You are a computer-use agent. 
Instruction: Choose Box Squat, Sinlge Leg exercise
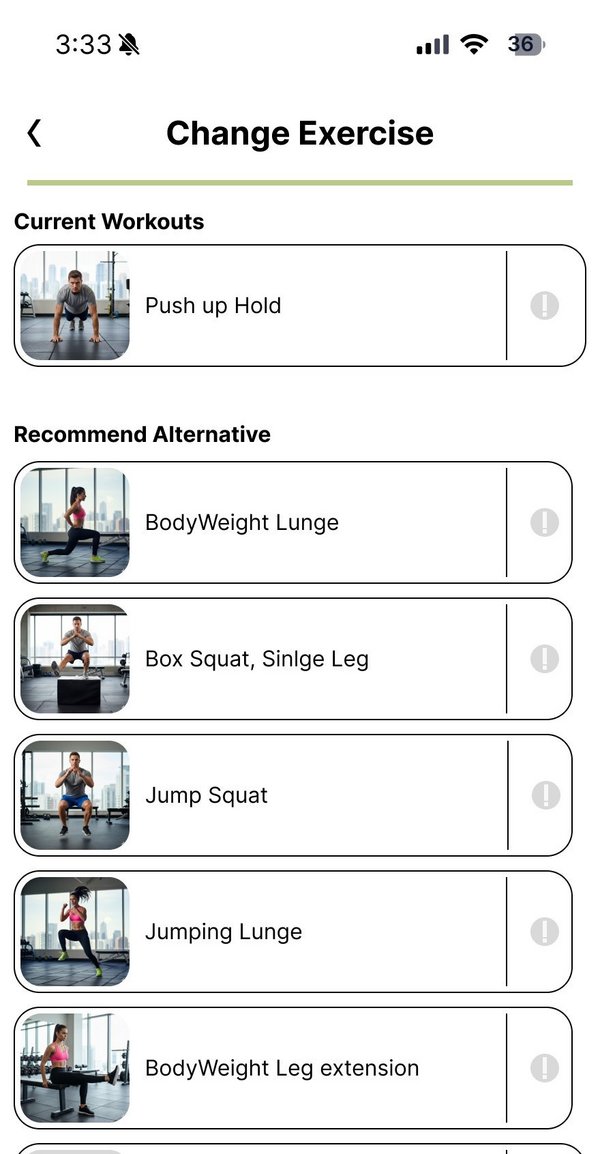pos(260,659)
